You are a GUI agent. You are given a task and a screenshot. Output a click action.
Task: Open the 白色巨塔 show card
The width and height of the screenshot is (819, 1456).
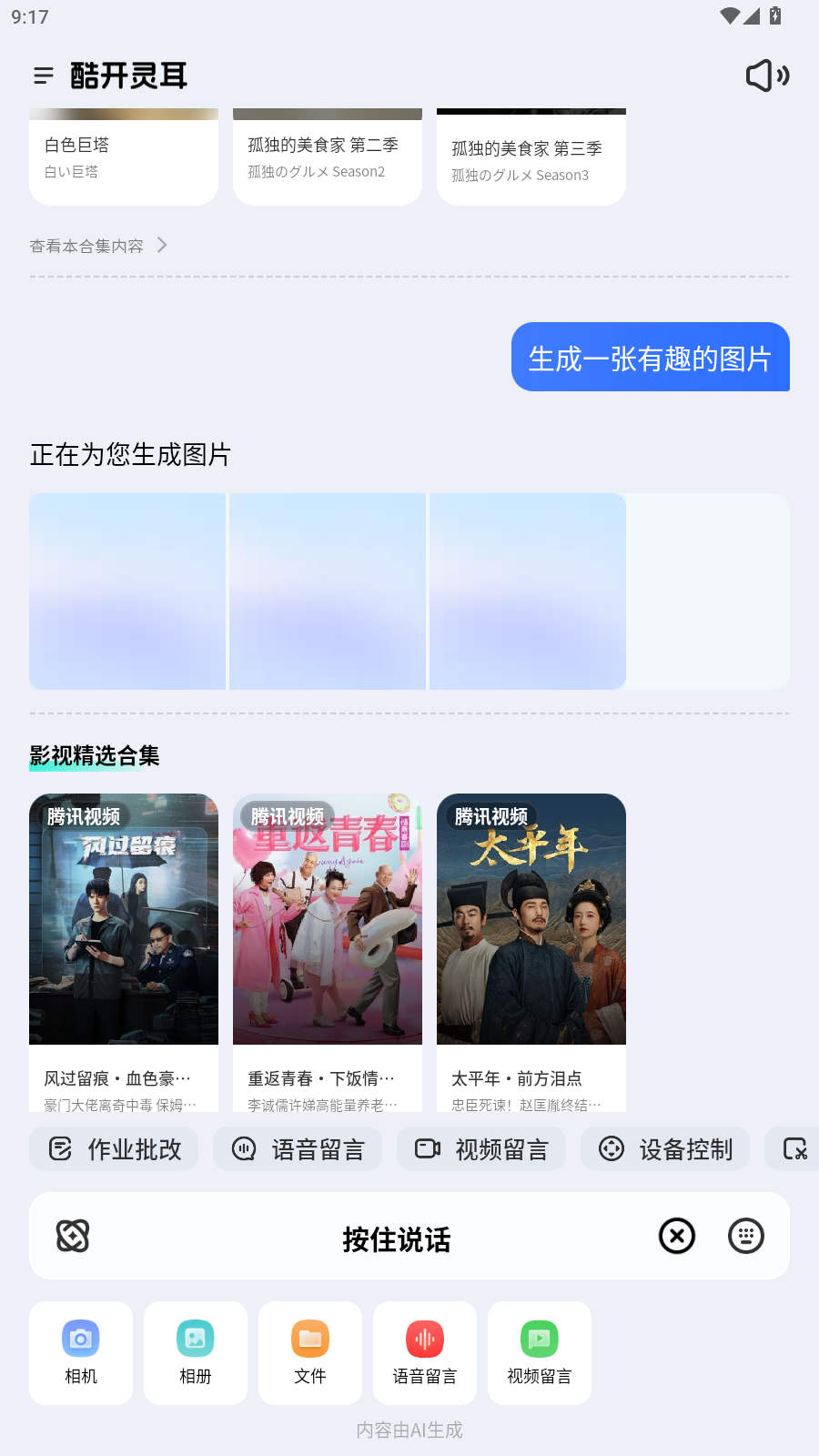pos(123,155)
